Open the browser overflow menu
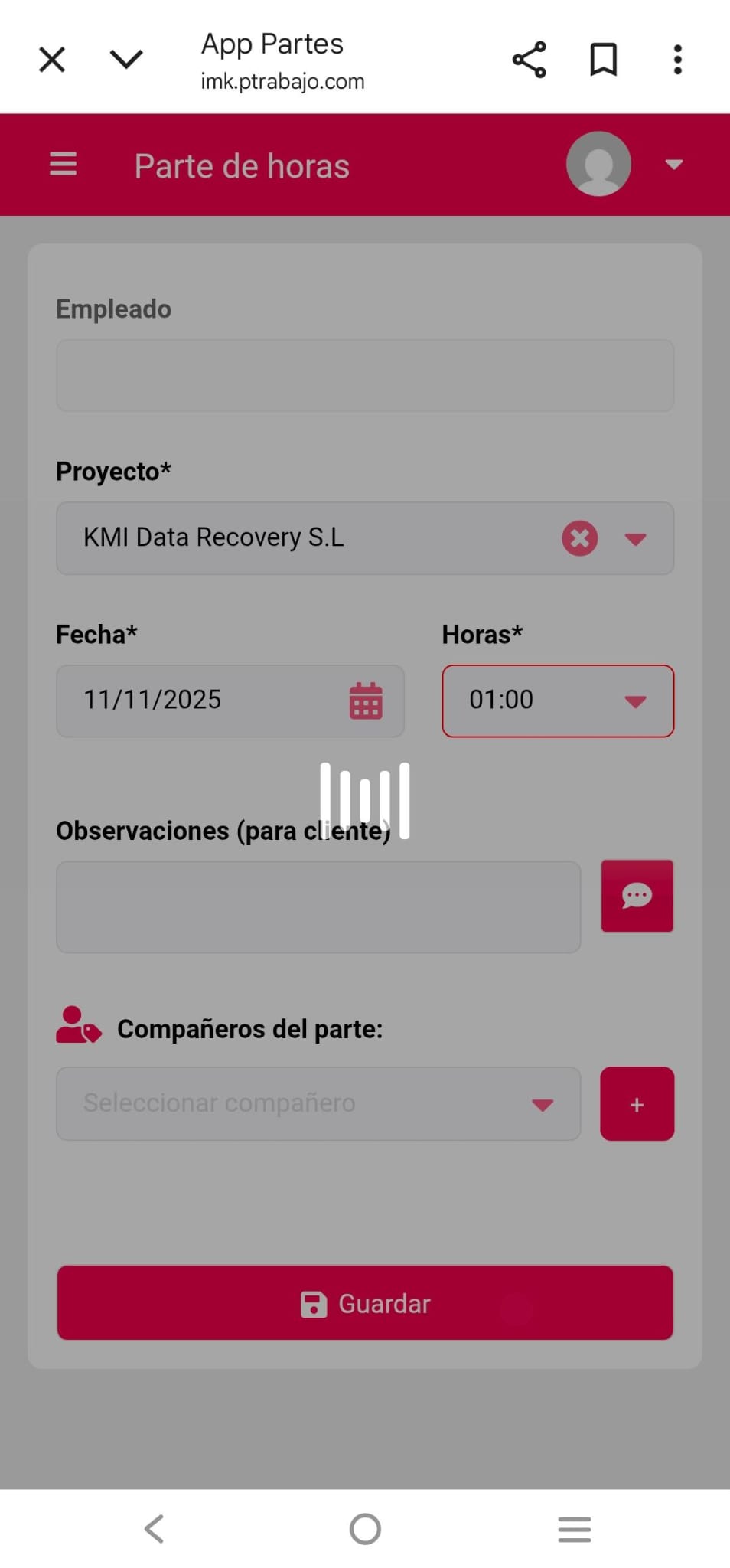730x1568 pixels. click(x=677, y=60)
